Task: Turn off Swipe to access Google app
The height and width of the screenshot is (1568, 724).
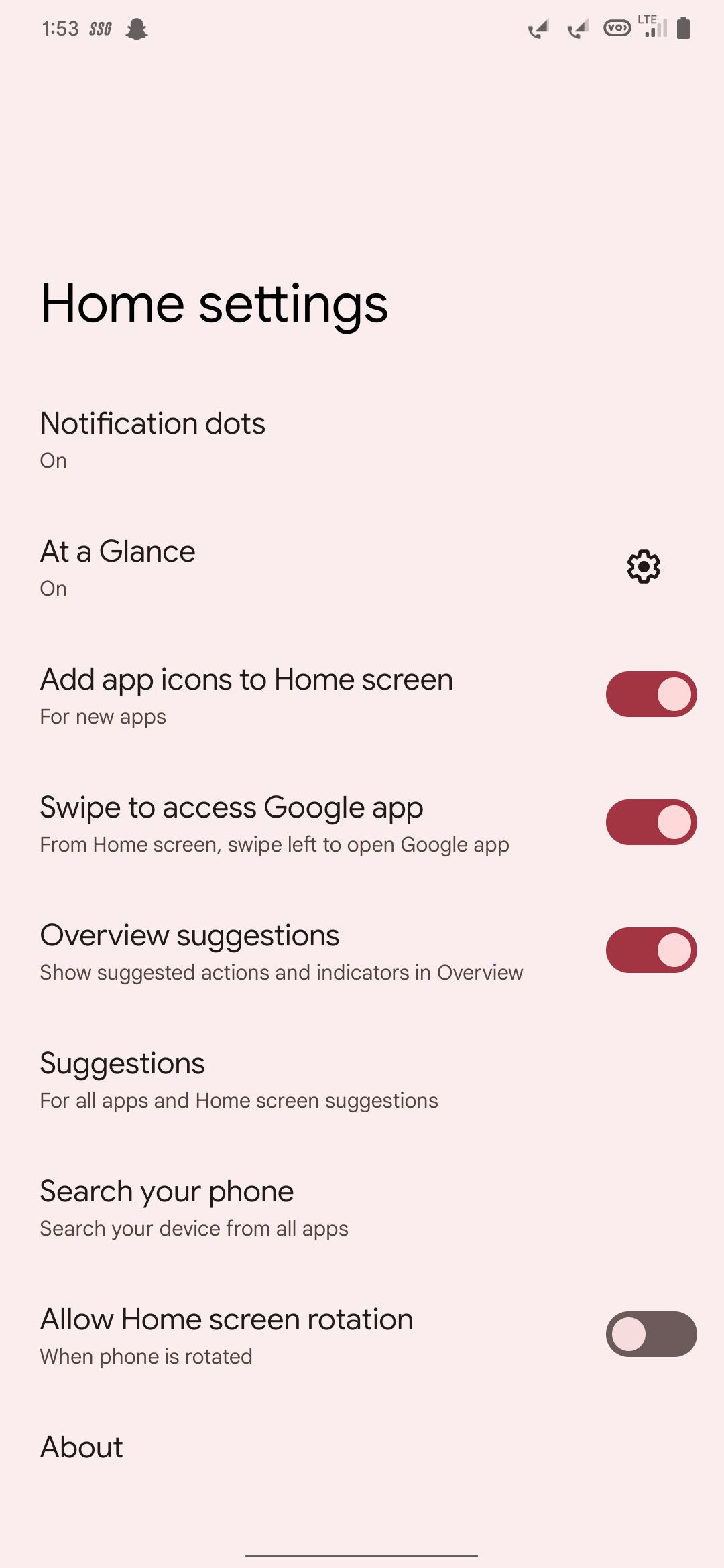Action: (x=650, y=822)
